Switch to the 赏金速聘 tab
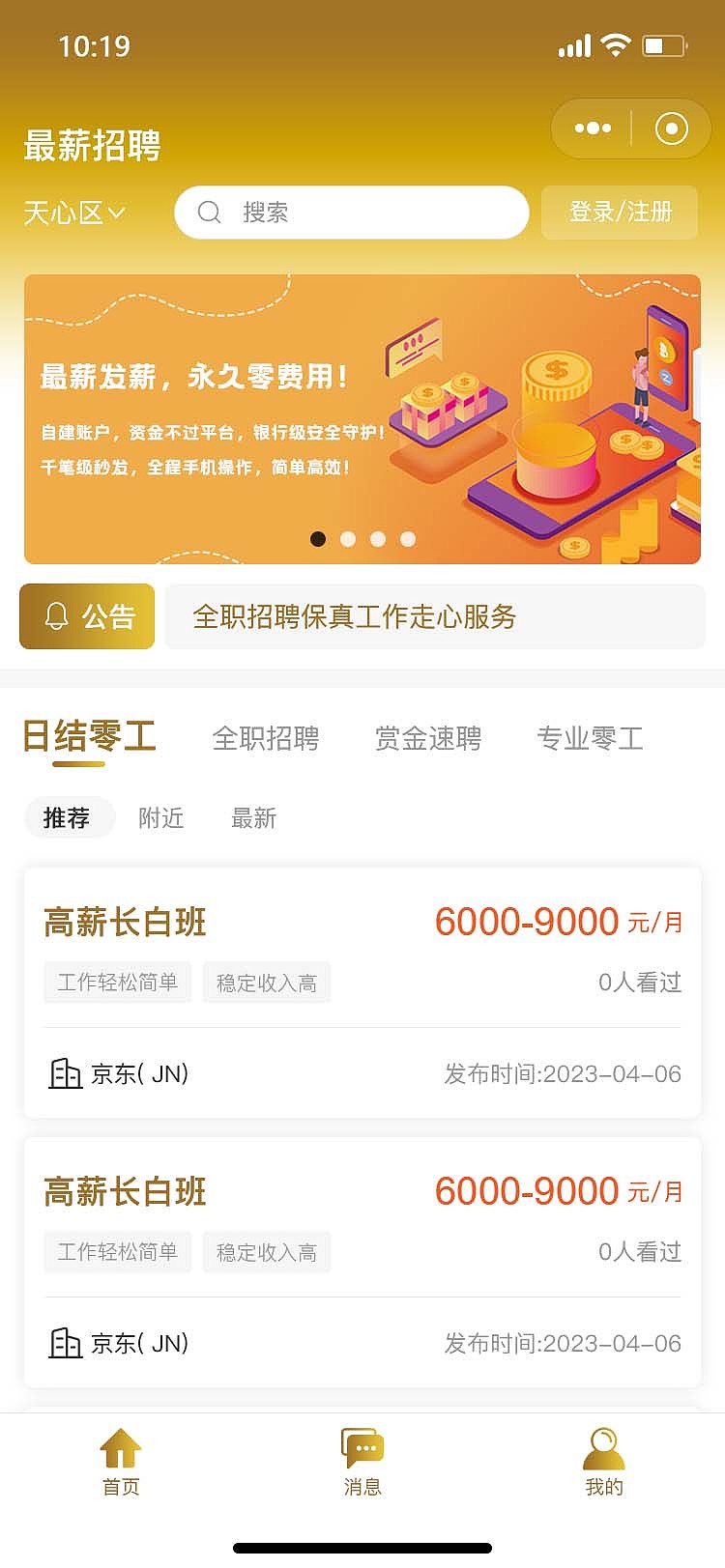Screen dimensions: 725x1568 coord(428,737)
